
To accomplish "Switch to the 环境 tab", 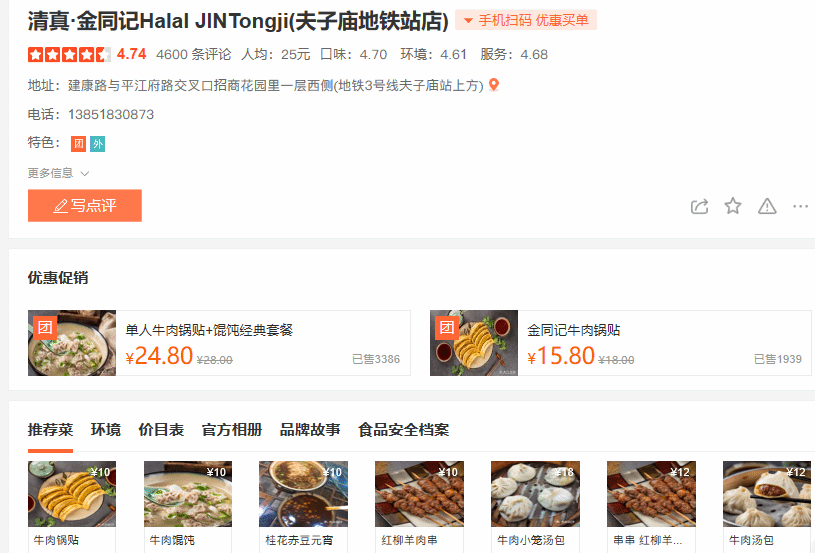I will pyautogui.click(x=105, y=430).
